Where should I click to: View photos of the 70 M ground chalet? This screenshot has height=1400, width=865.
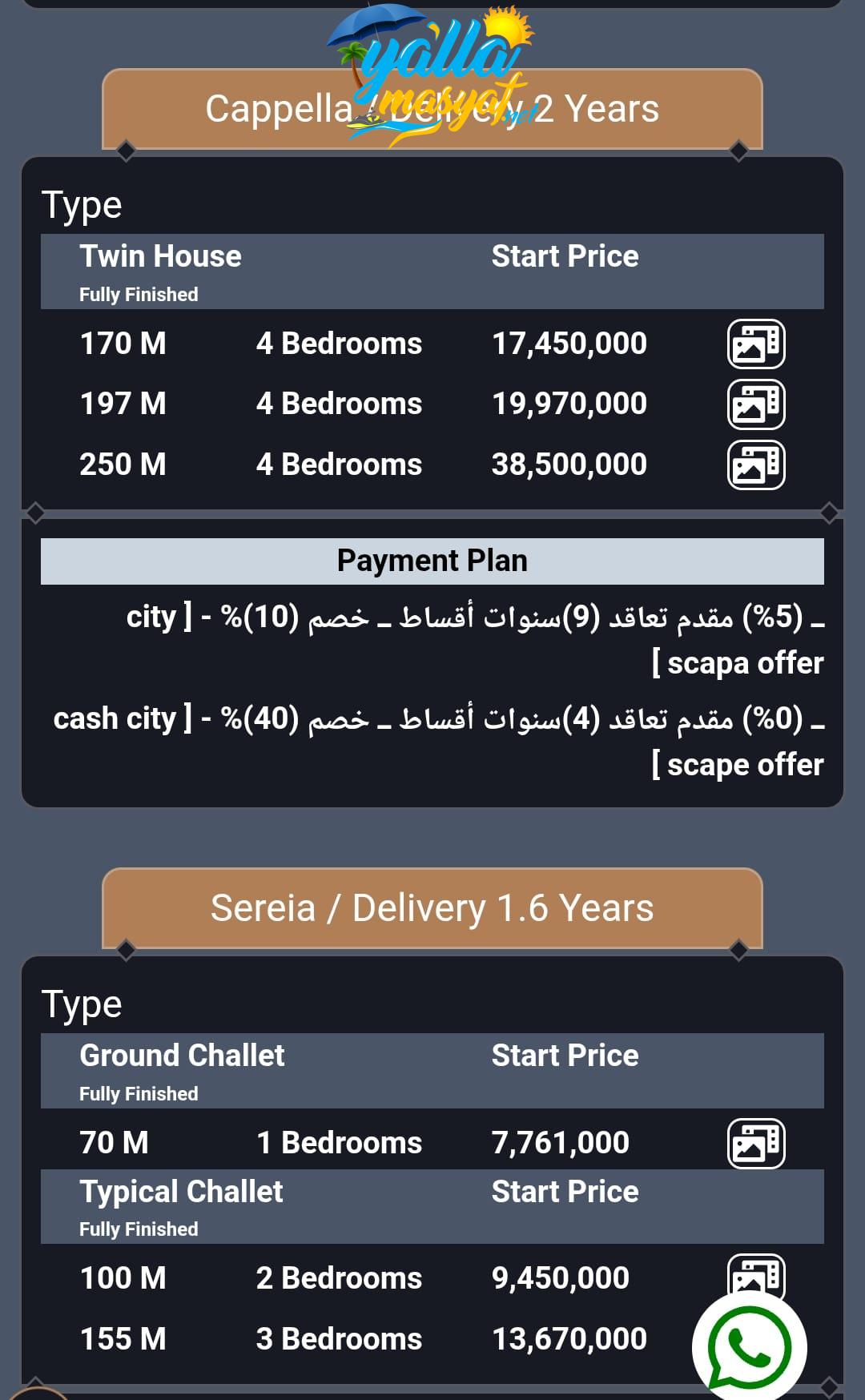pos(755,1143)
